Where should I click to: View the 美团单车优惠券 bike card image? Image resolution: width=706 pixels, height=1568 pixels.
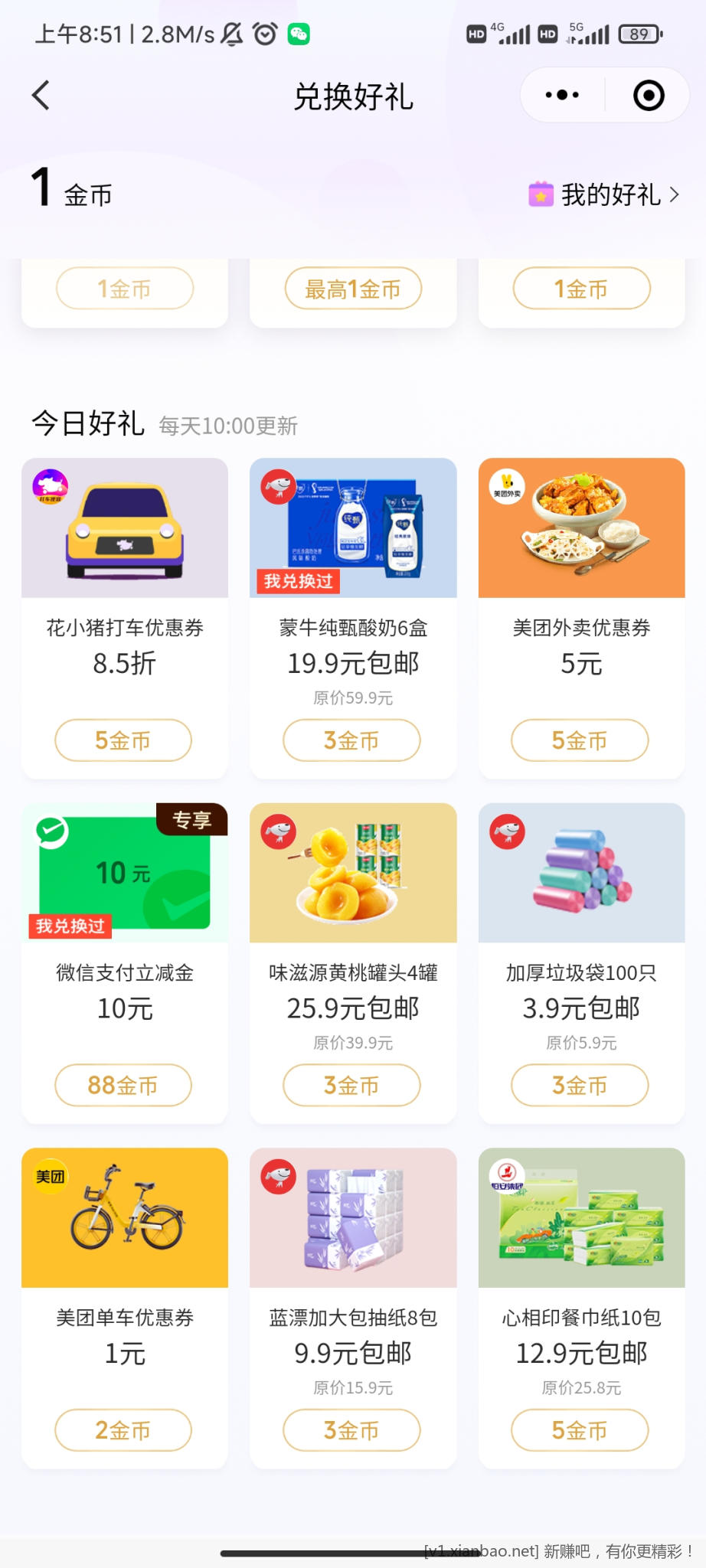click(x=125, y=1217)
